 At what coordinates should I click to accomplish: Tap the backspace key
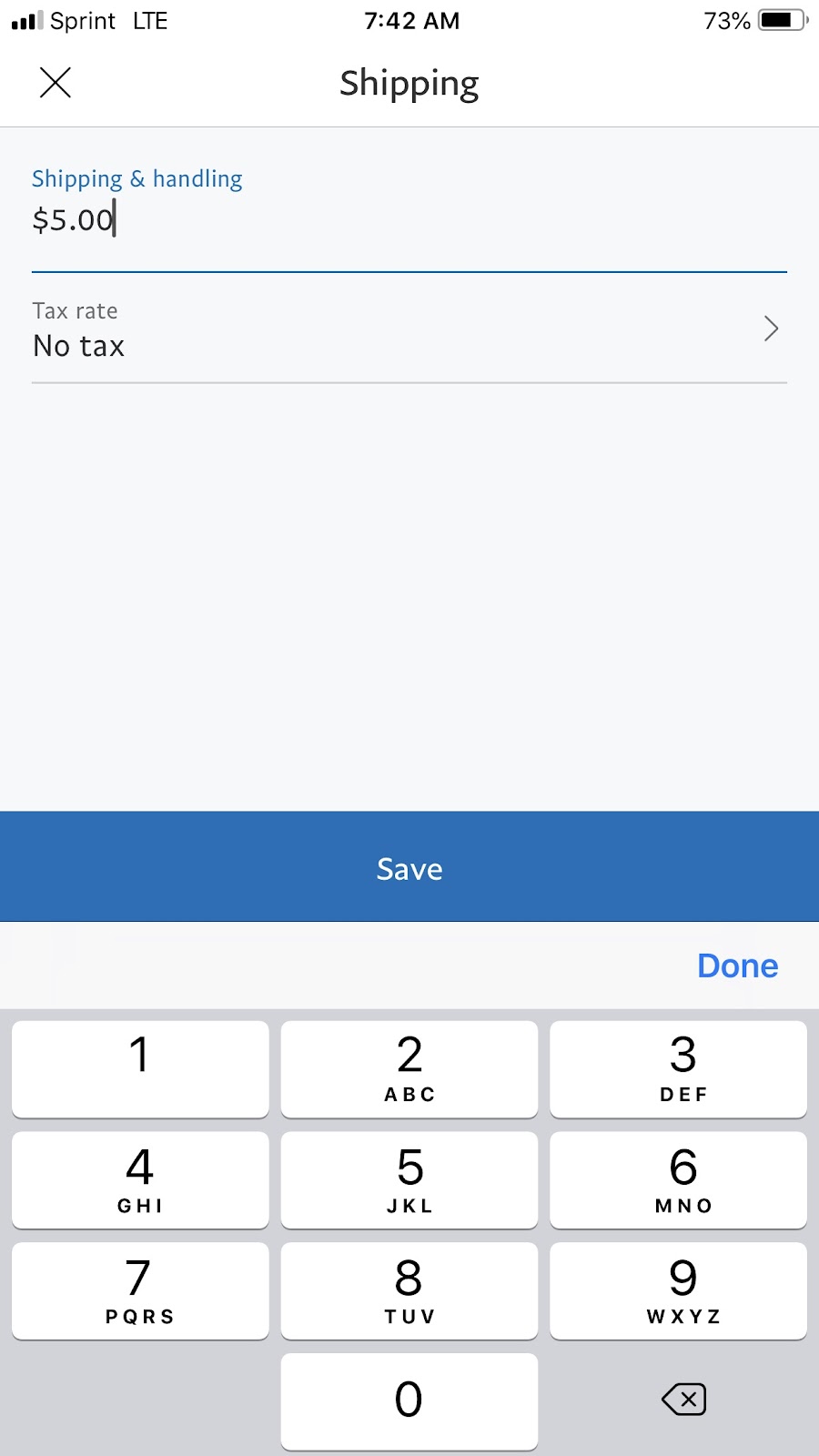(x=682, y=1399)
